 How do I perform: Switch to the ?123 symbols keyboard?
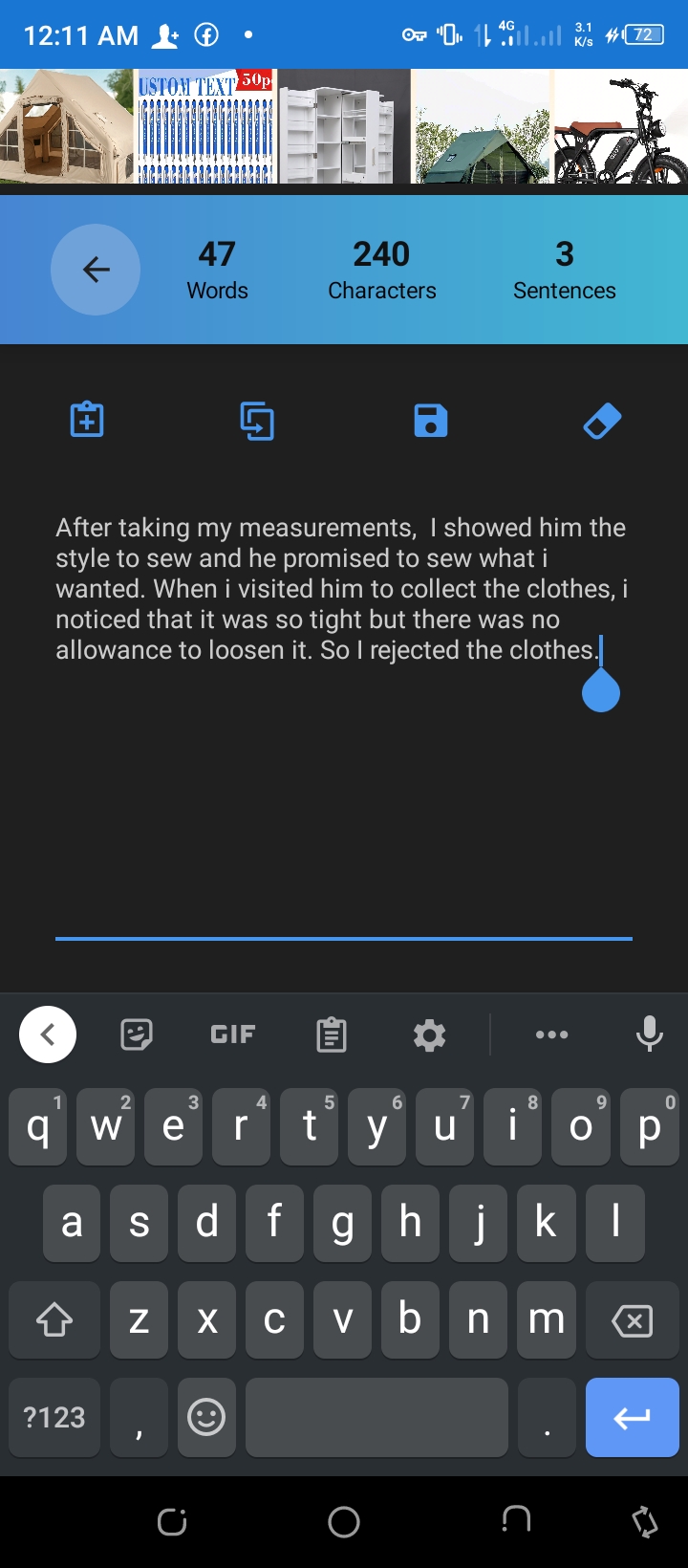[54, 1417]
